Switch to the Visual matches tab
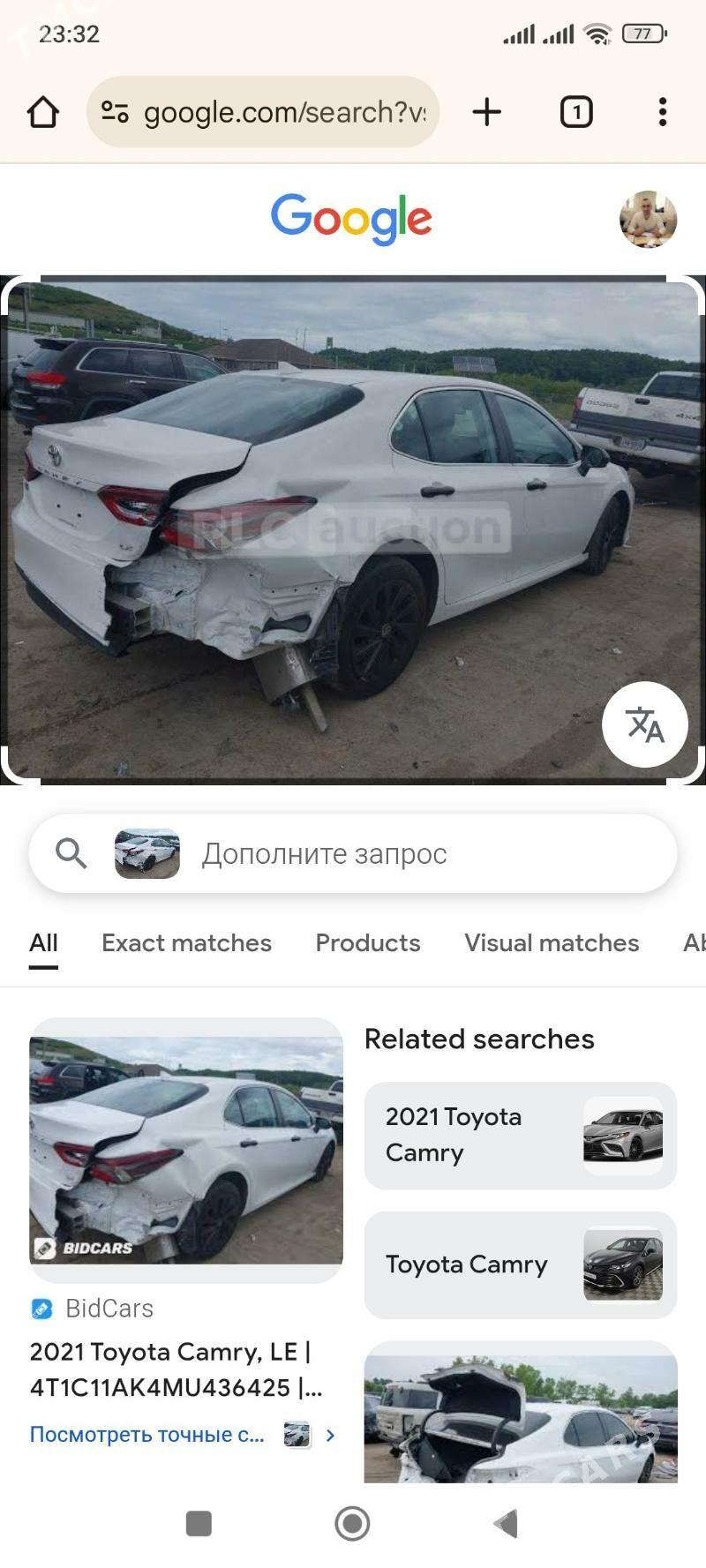The image size is (706, 1568). click(x=552, y=942)
